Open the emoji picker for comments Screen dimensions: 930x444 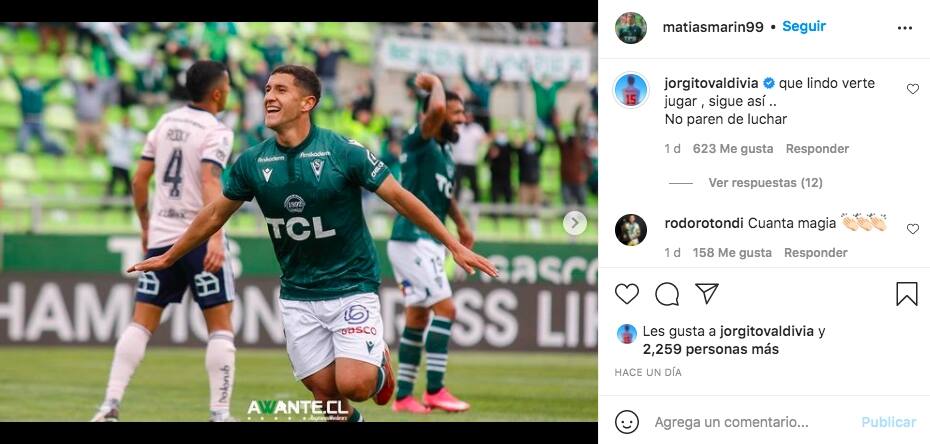[x=627, y=421]
